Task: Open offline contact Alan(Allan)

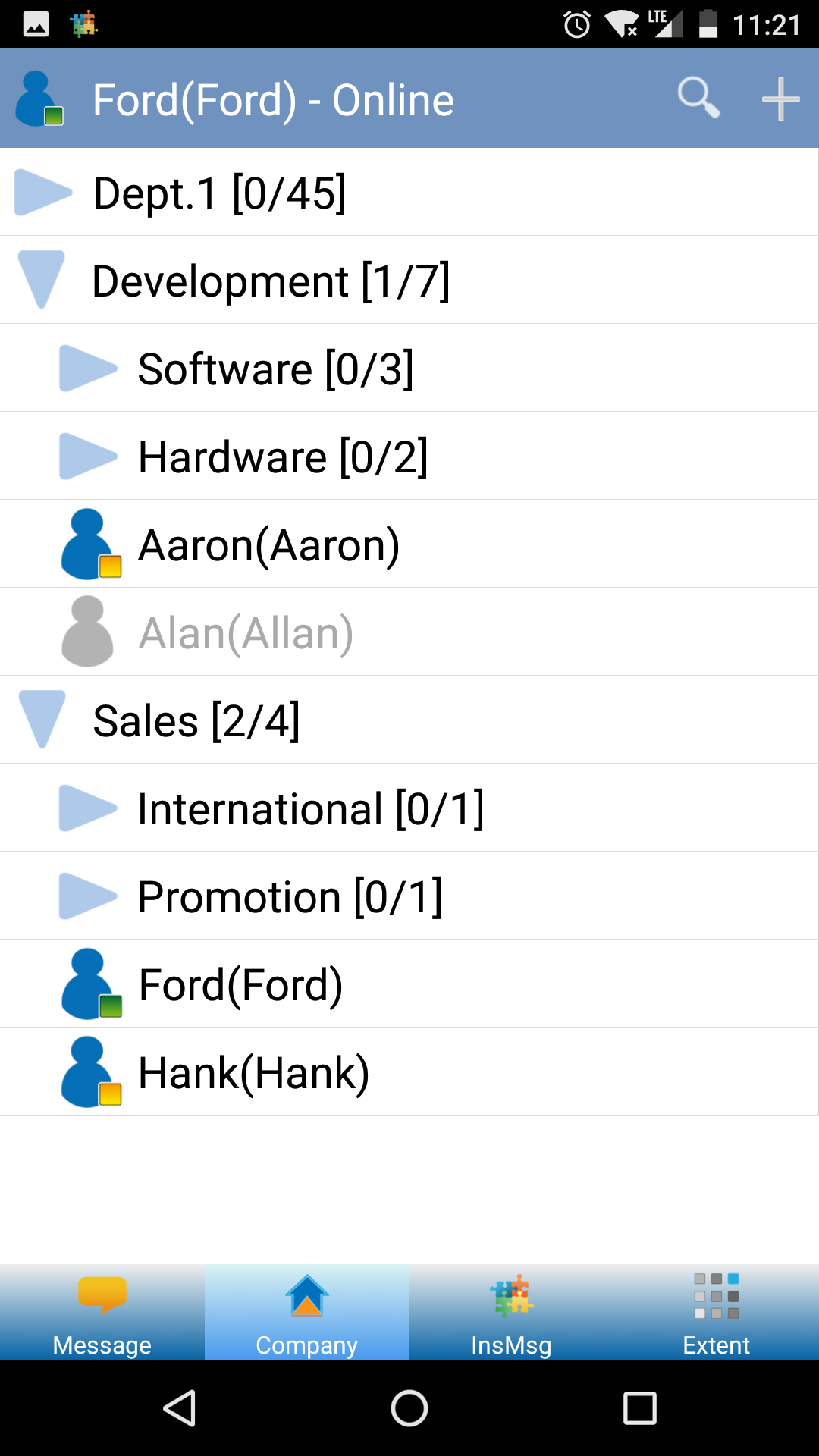Action: coord(409,632)
